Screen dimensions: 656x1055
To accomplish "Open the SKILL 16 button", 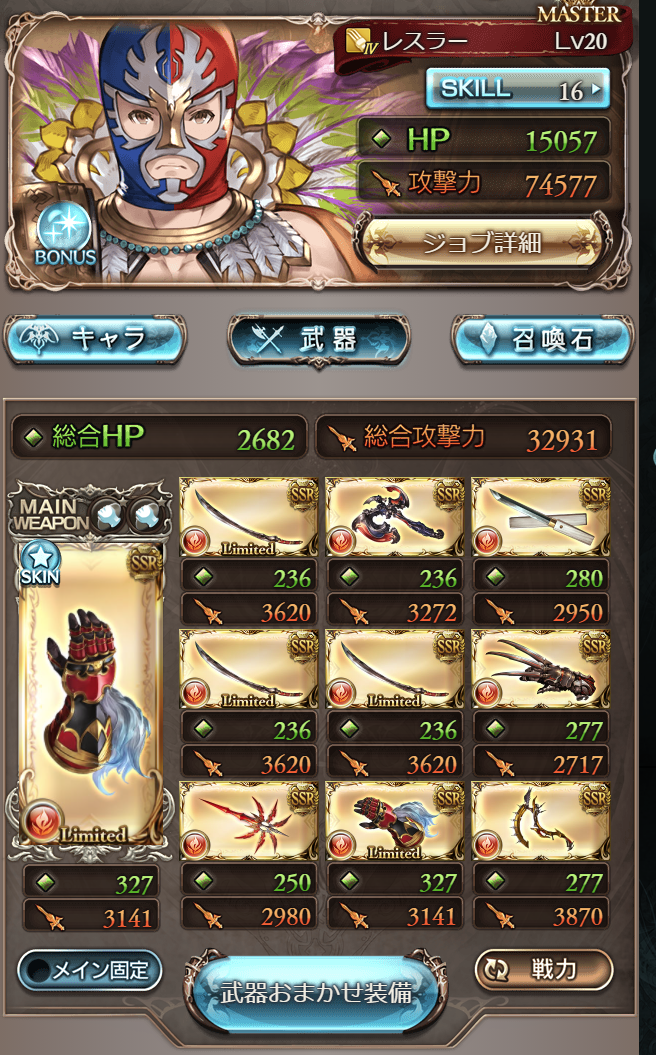I will coord(517,90).
